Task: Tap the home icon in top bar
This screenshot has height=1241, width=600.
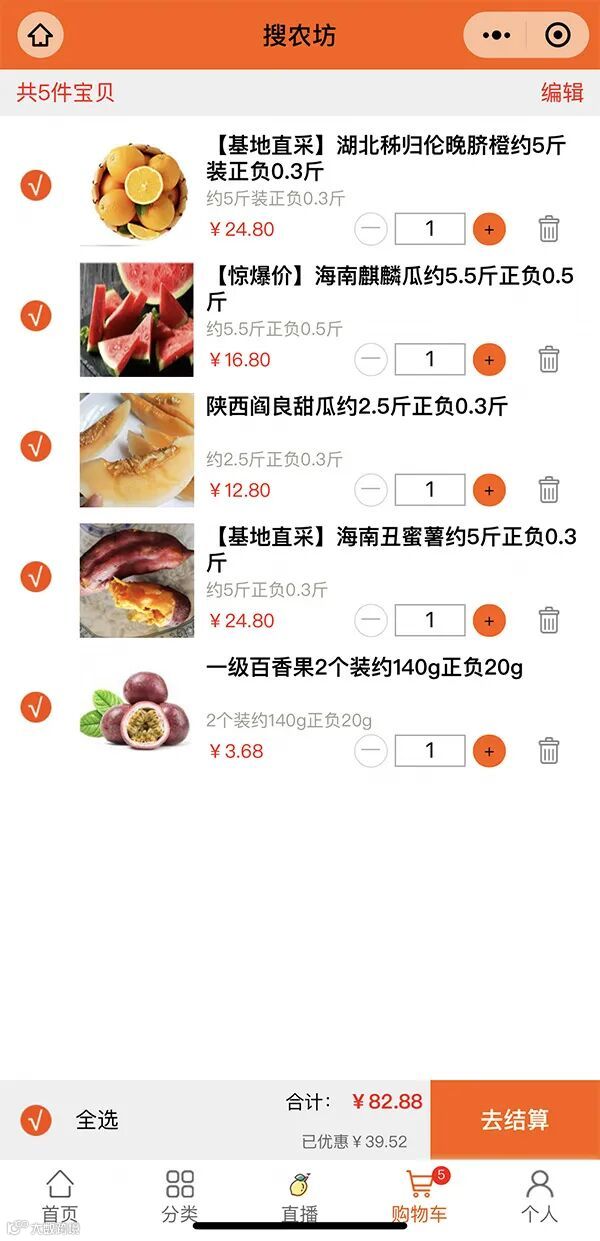Action: tap(40, 36)
